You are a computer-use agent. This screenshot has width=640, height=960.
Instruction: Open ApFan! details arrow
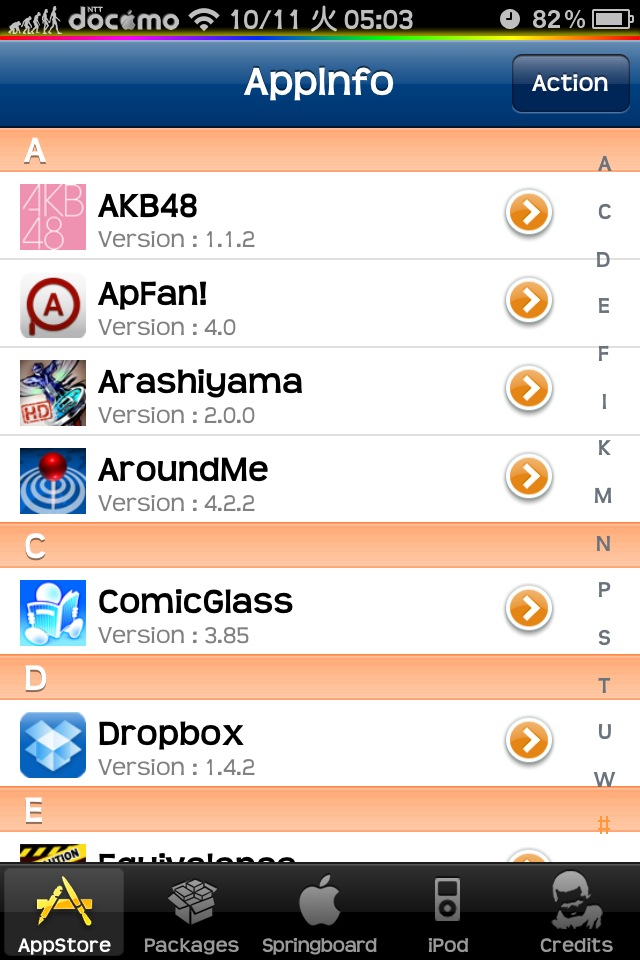[528, 301]
